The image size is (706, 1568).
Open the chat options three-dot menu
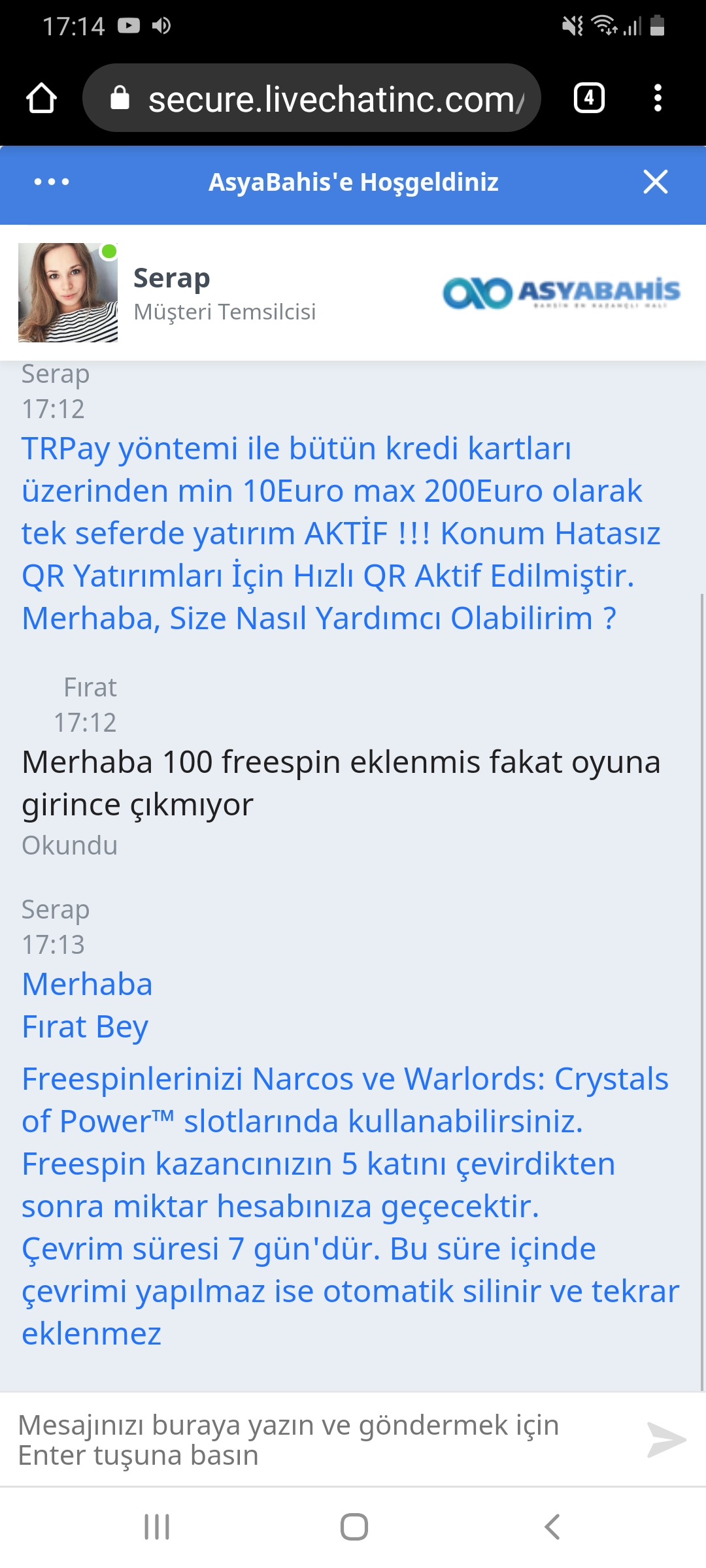pyautogui.click(x=52, y=182)
